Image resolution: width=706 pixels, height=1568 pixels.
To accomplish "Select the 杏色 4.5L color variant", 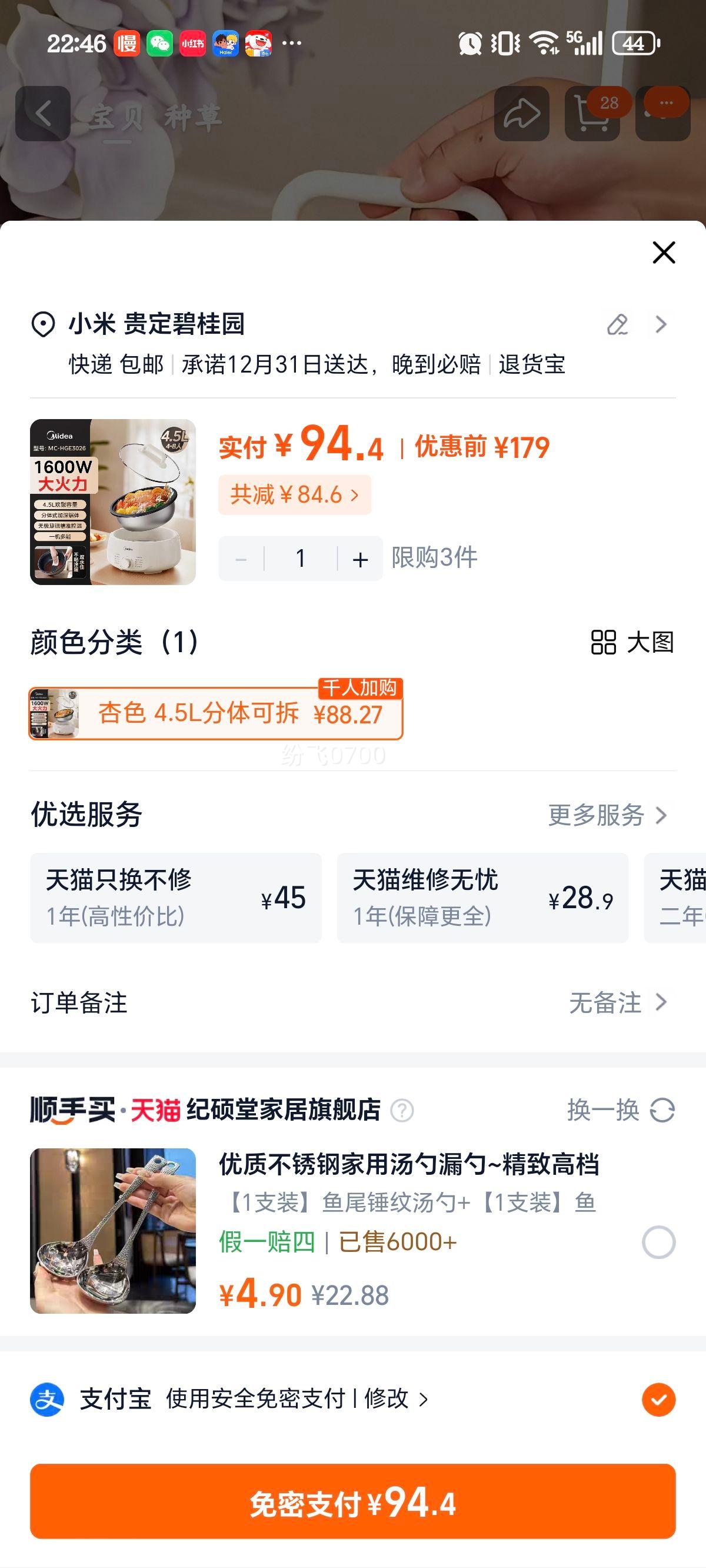I will [x=216, y=714].
